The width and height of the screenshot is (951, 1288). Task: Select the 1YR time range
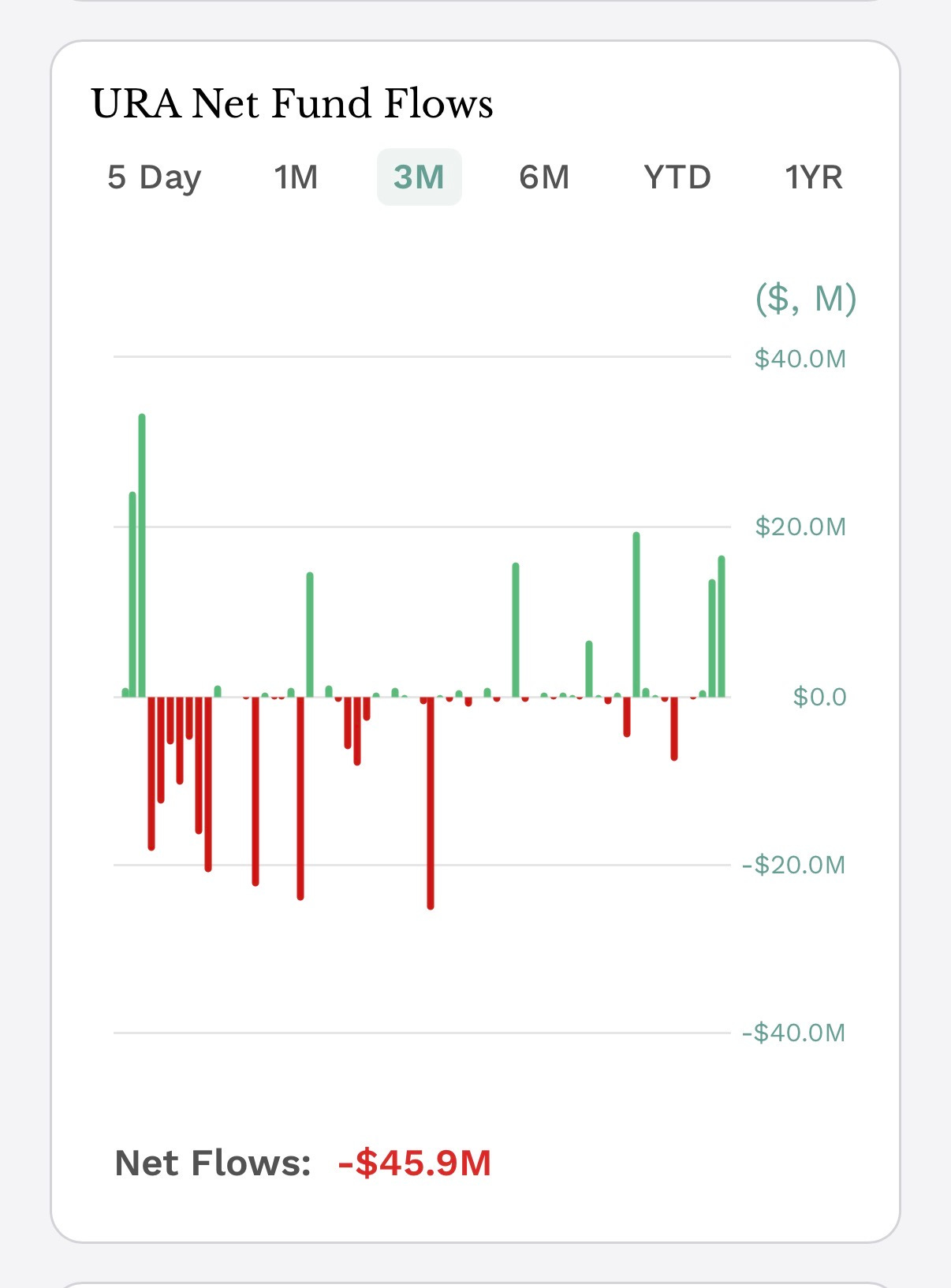[814, 177]
